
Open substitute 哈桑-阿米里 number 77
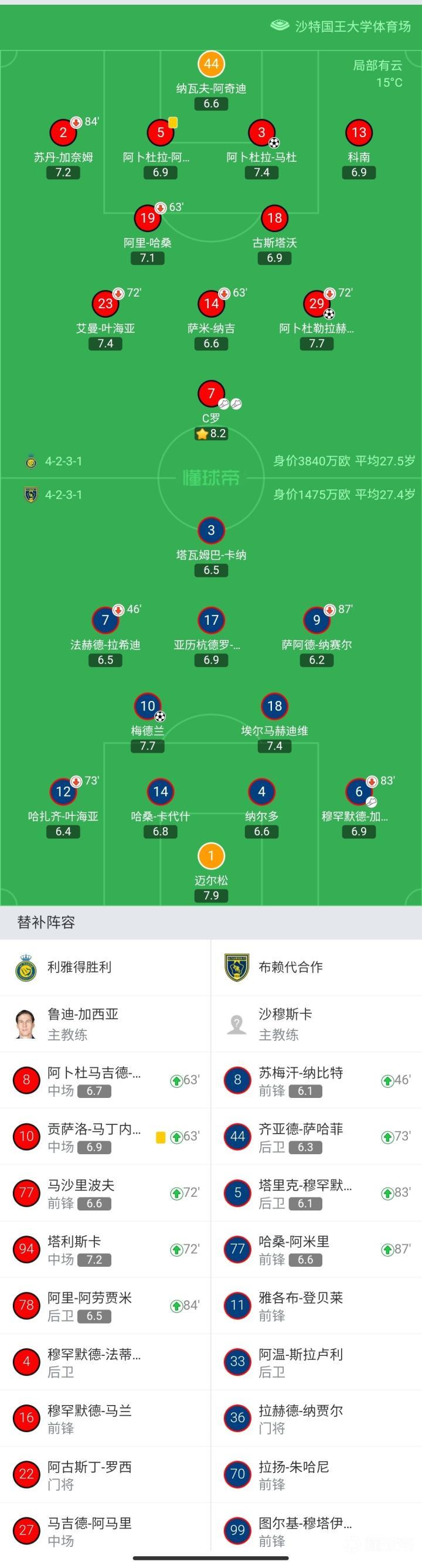(x=316, y=1250)
